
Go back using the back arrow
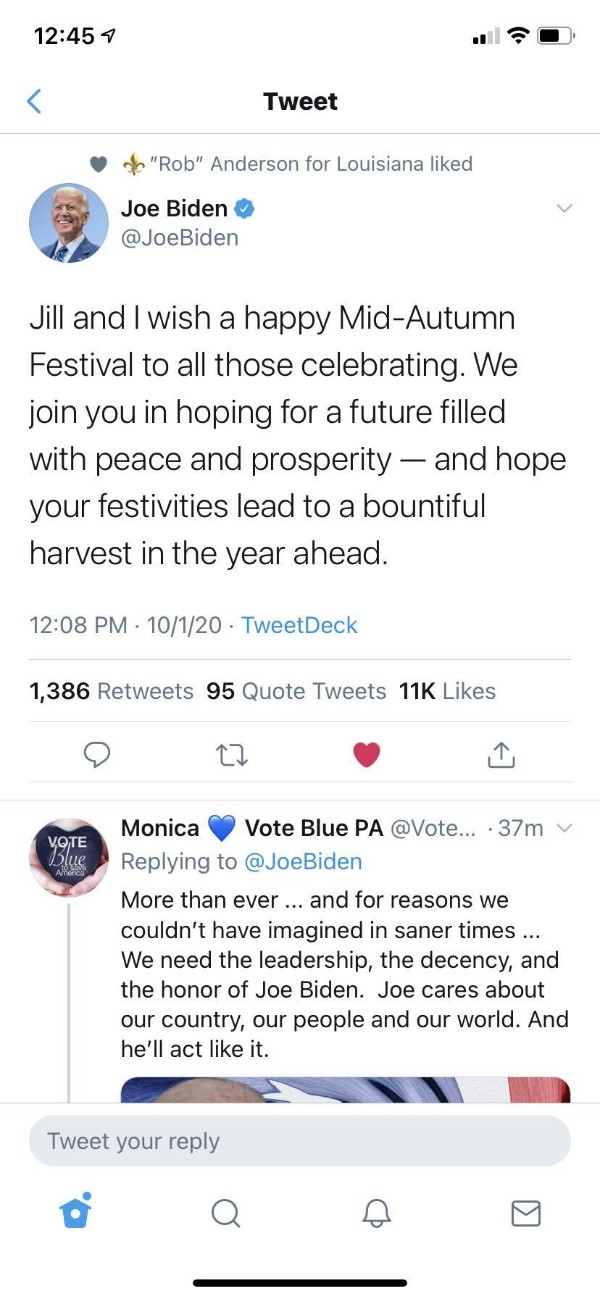(35, 101)
